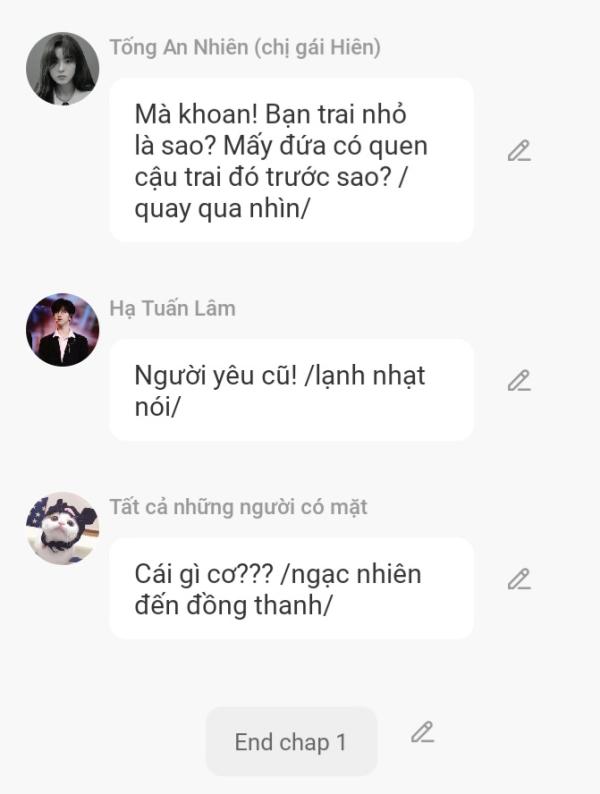Screen dimensions: 600x794
Task: Open Tống An Nhiên's avatar
Action: (x=62, y=69)
